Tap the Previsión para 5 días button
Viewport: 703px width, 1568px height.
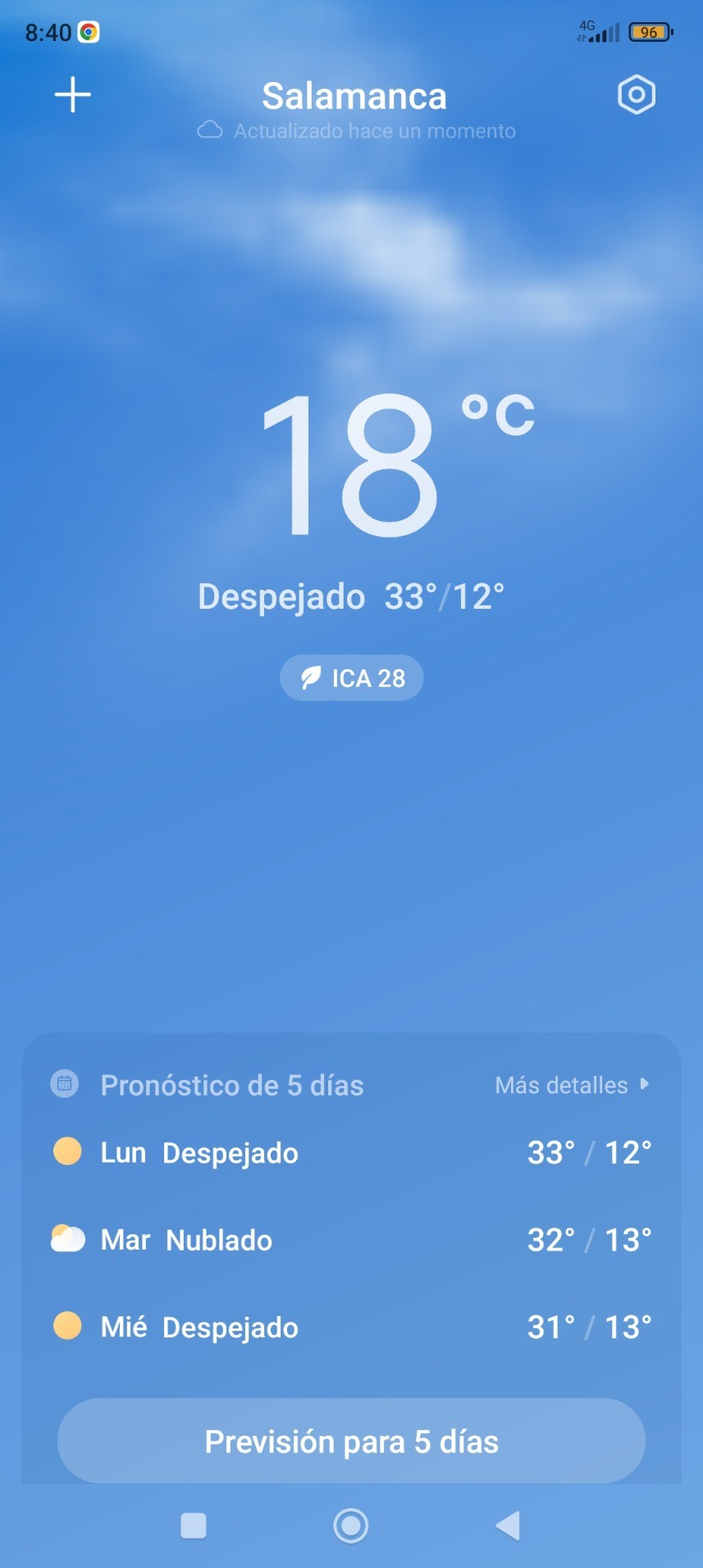coord(351,1441)
